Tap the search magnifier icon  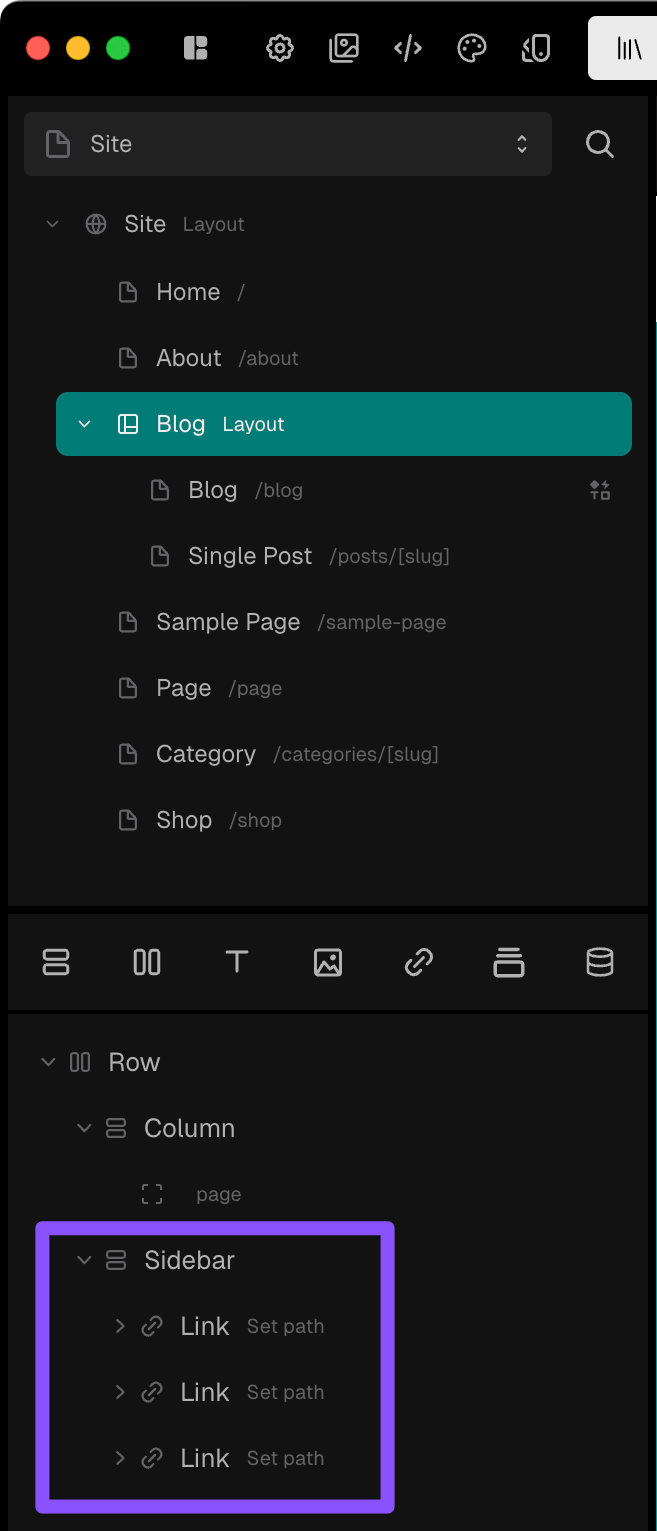(600, 144)
